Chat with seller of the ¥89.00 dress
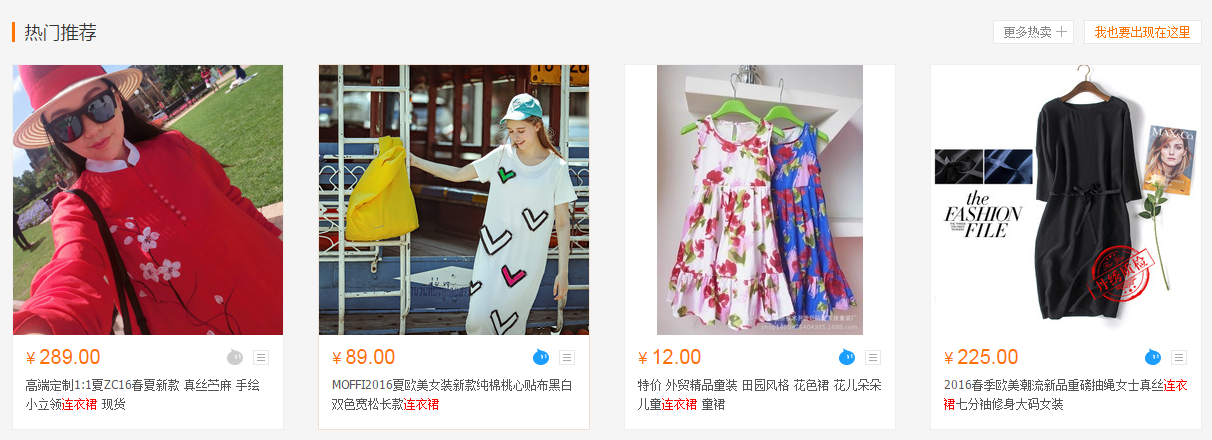 pos(541,357)
